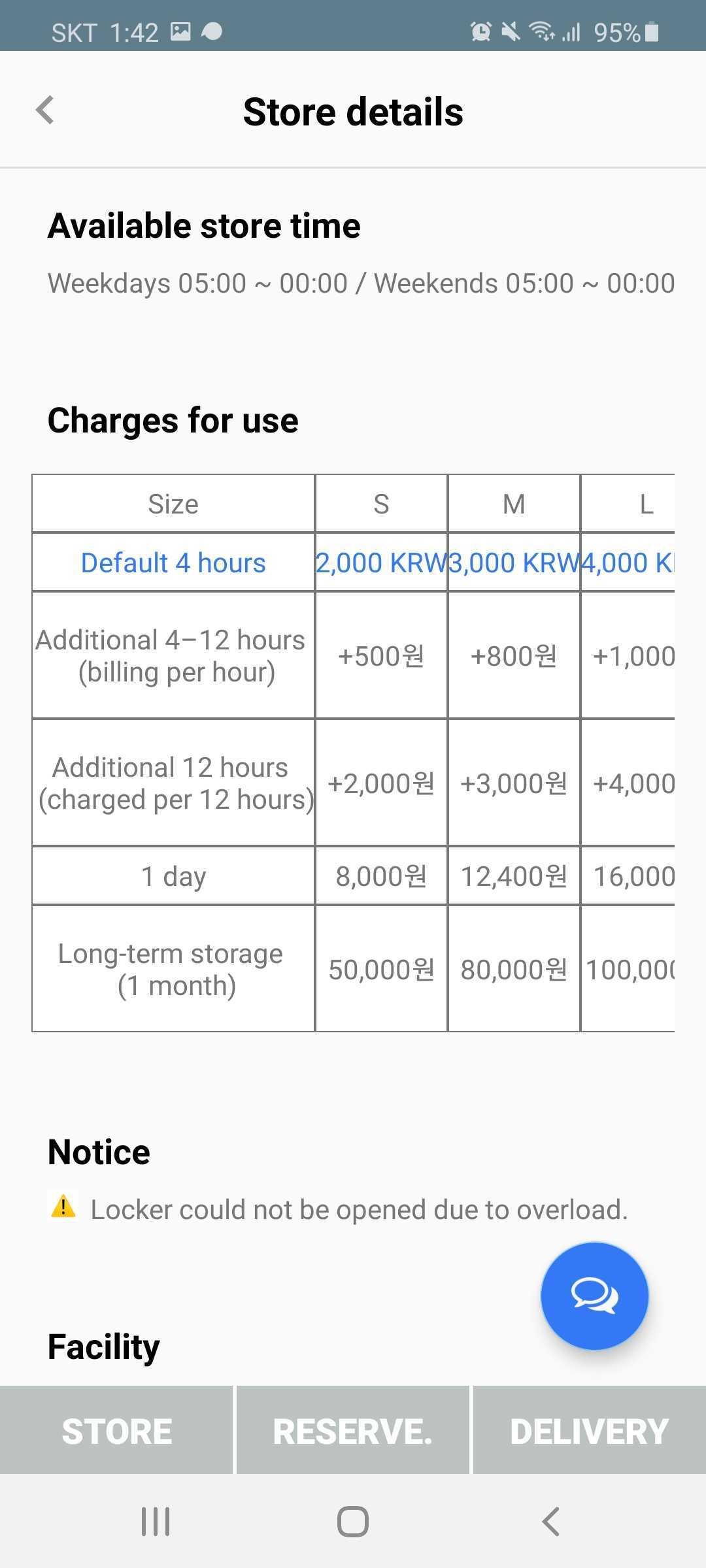
Task: Expand the M size column pricing details
Action: pos(514,503)
